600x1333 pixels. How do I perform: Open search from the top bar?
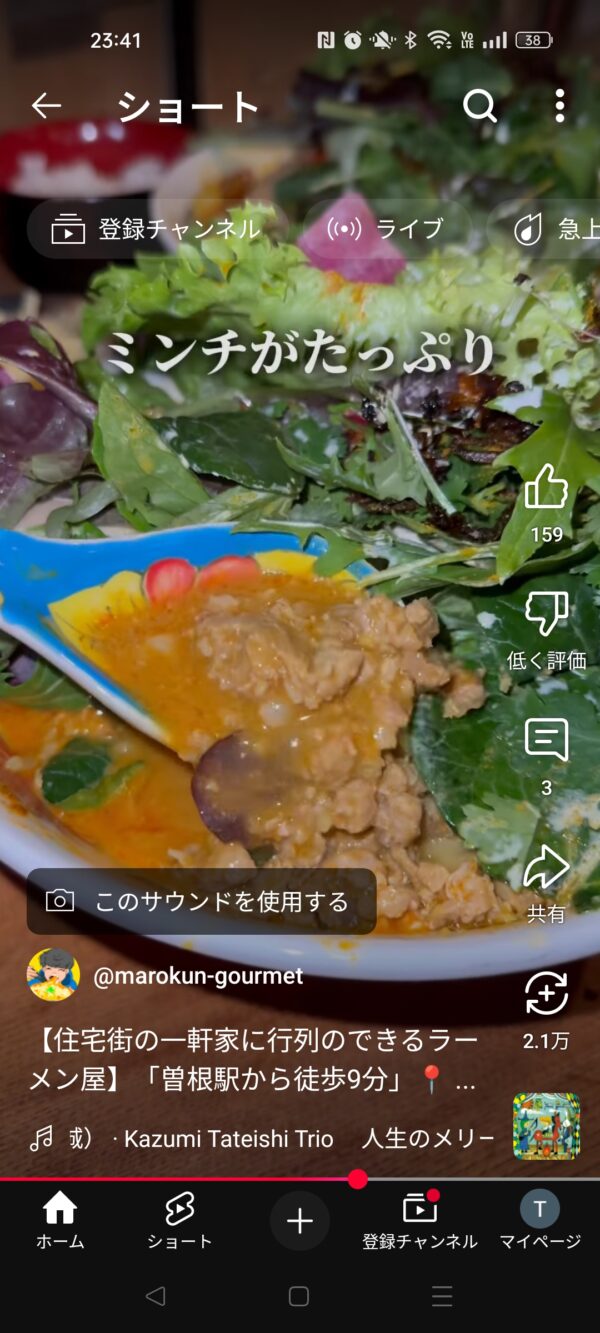(x=480, y=106)
